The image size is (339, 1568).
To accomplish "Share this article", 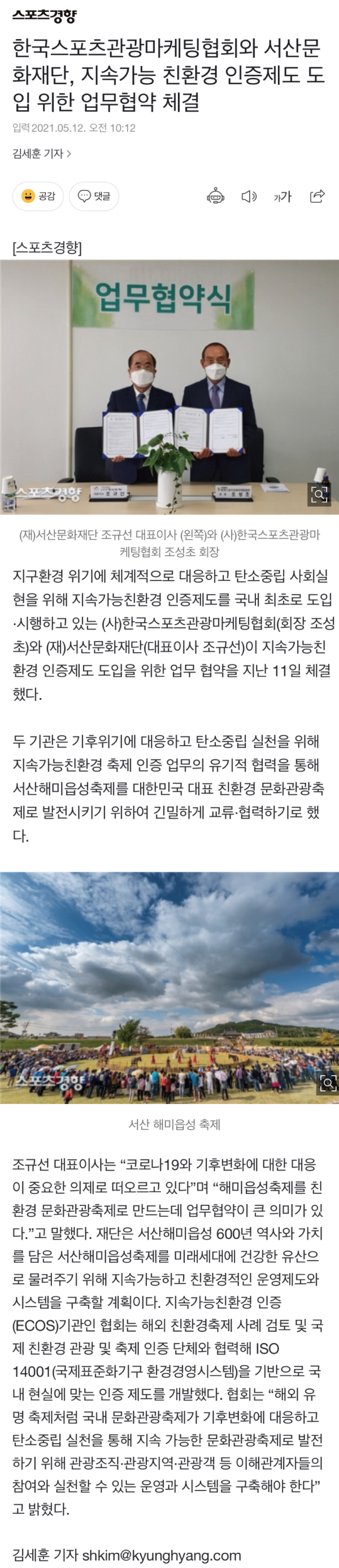I will 317,196.
